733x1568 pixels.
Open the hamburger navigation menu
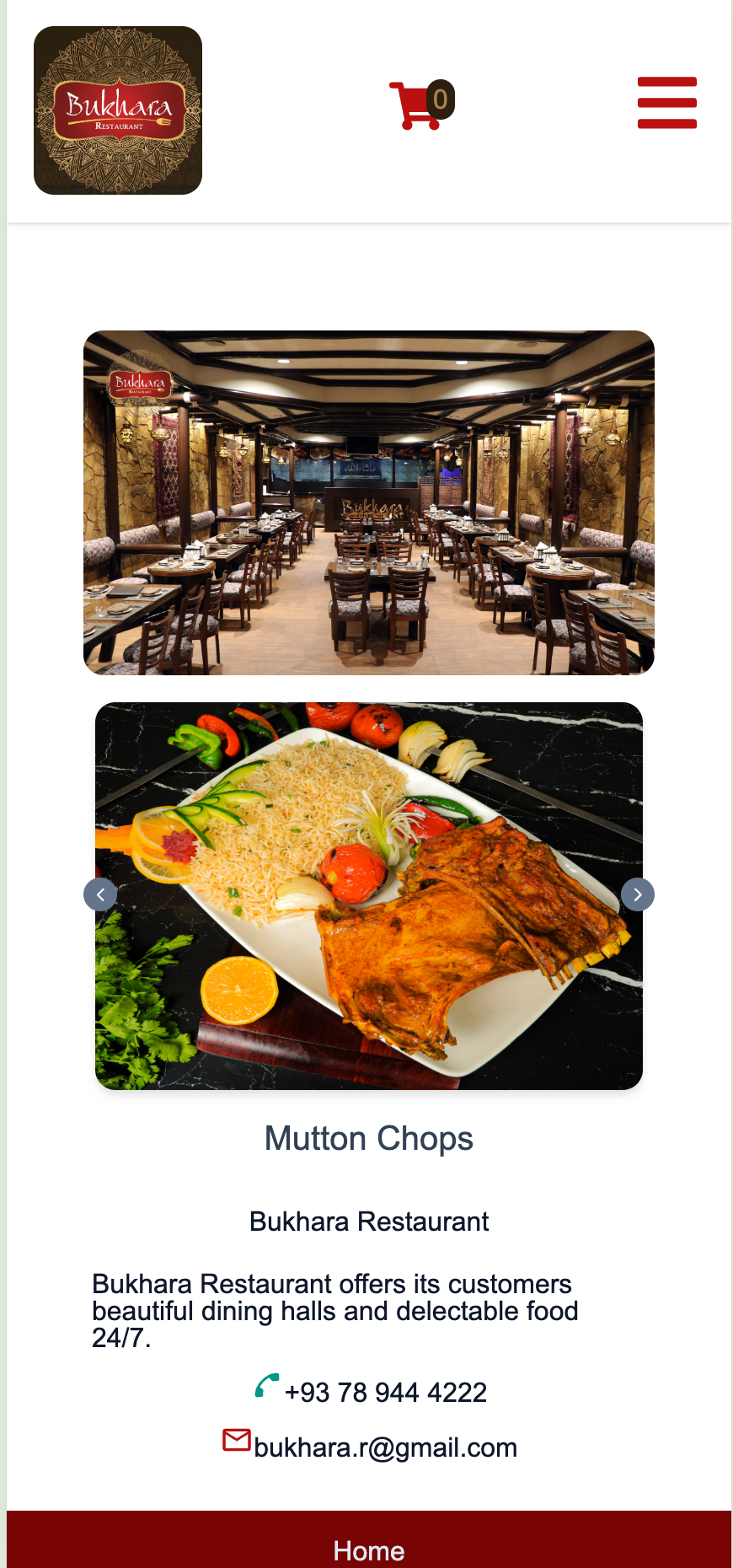666,103
